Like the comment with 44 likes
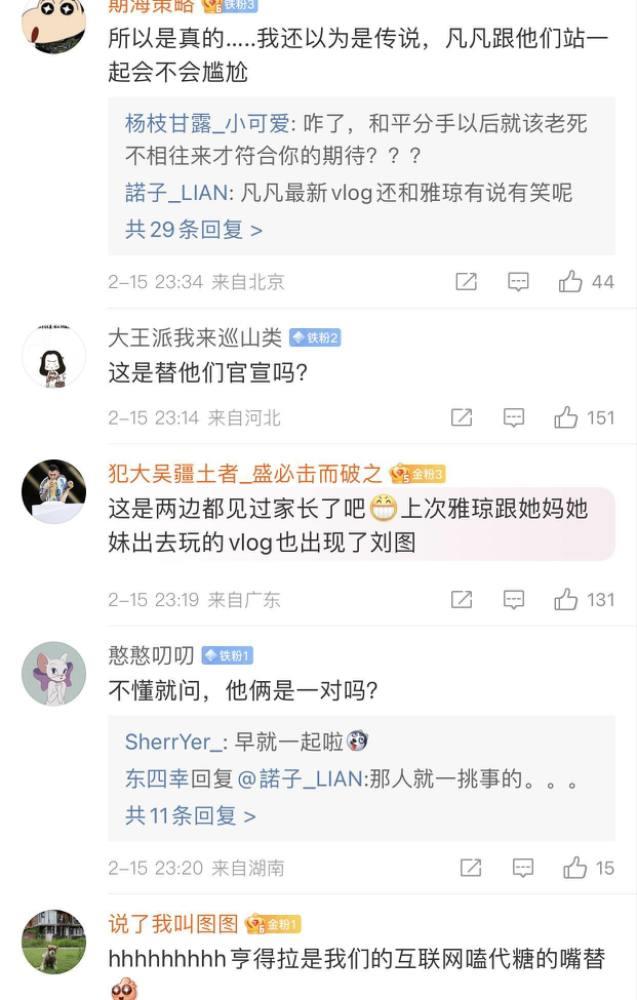Screen dimensions: 637x1000 tap(571, 282)
